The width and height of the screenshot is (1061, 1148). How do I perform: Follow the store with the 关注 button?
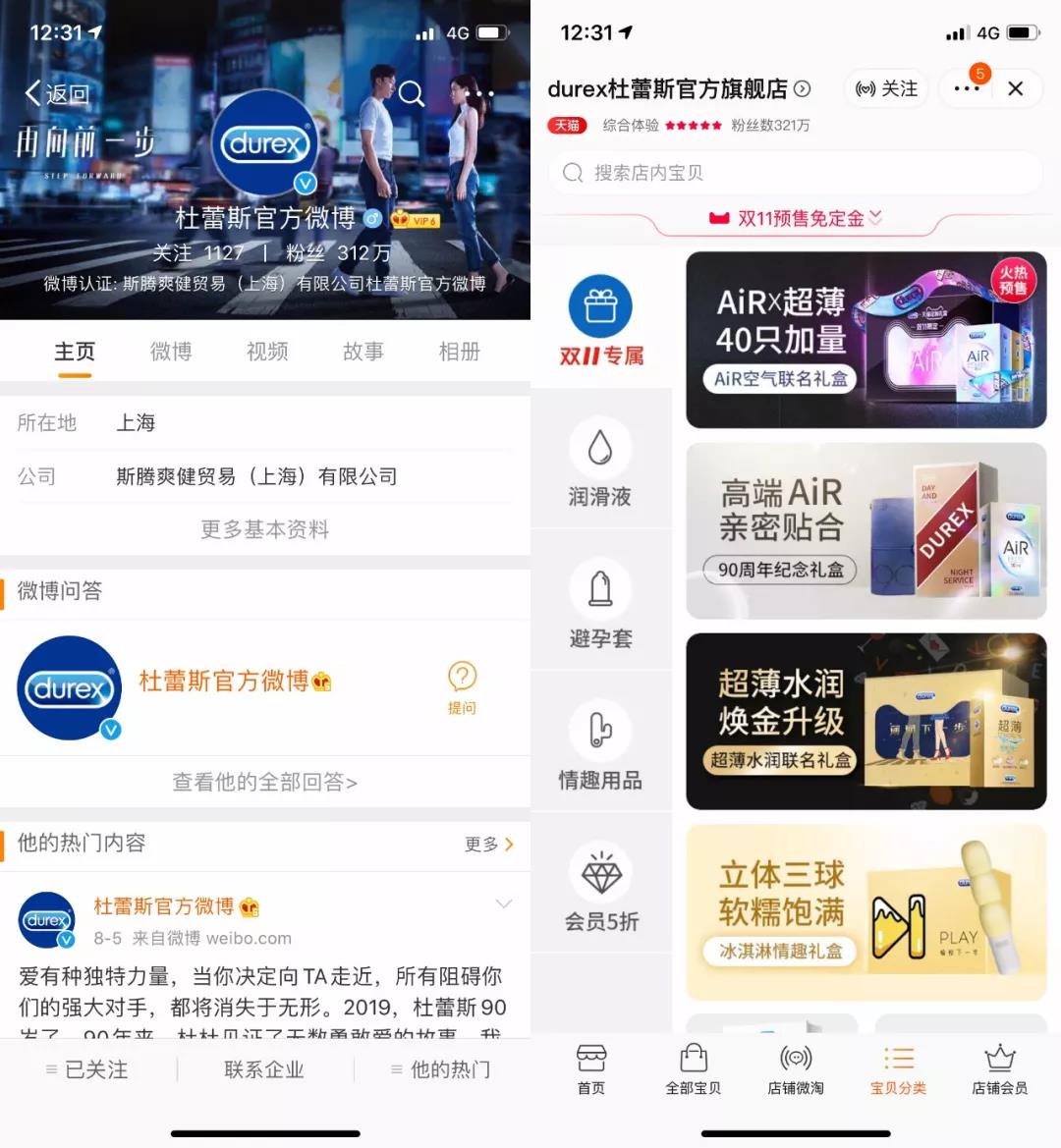tap(886, 89)
